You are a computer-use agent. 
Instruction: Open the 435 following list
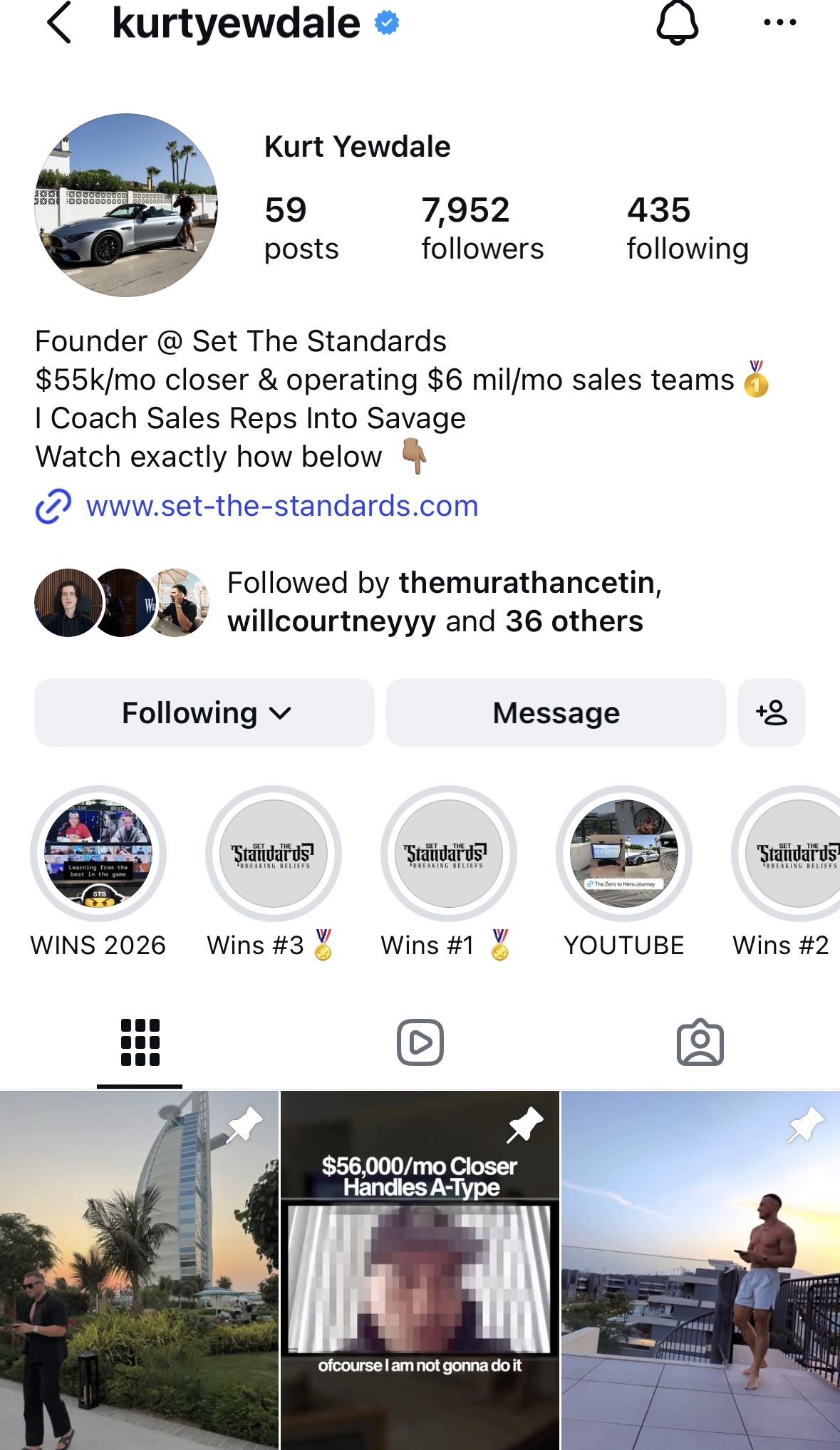click(687, 228)
